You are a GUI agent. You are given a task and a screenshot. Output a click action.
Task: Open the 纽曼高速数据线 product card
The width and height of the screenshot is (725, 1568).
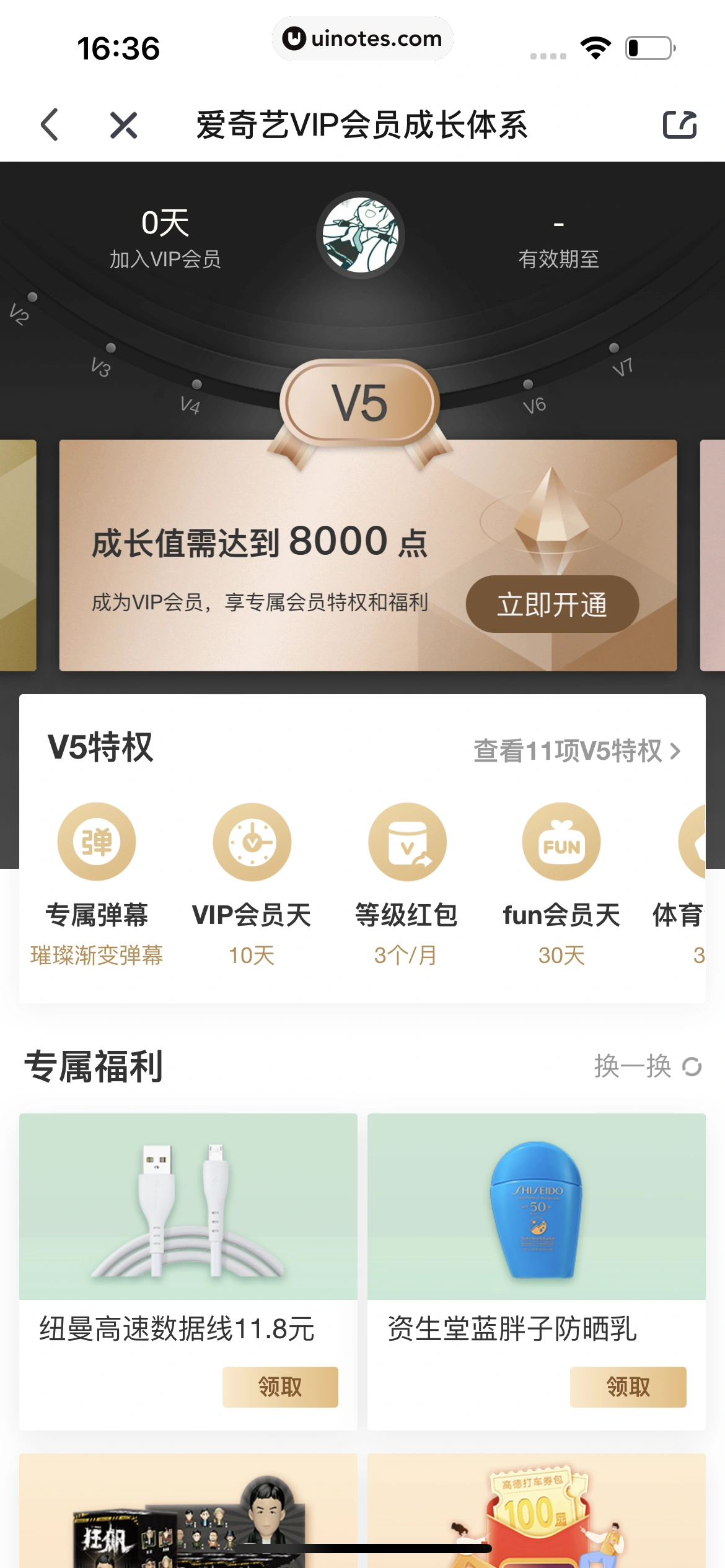point(188,1208)
